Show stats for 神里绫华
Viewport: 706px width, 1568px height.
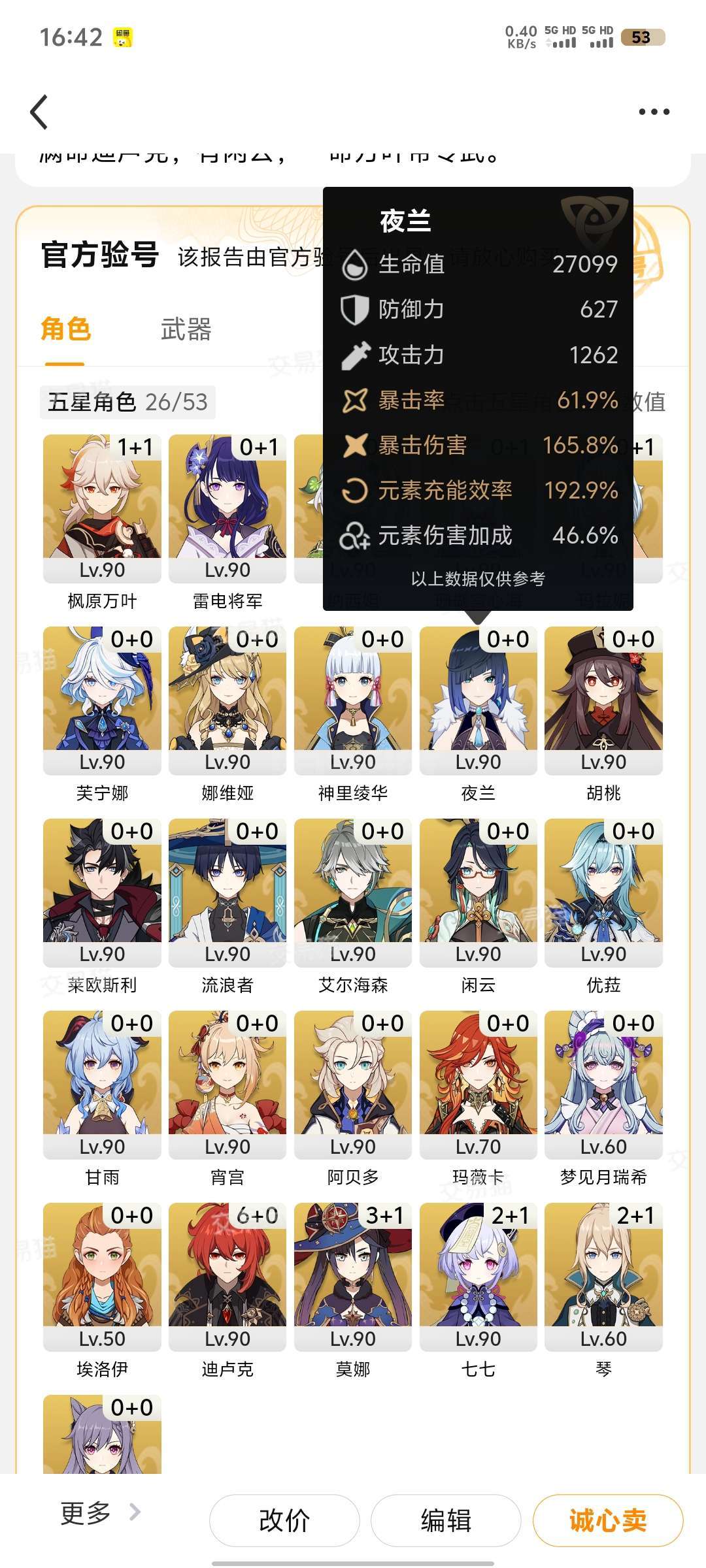pos(353,699)
